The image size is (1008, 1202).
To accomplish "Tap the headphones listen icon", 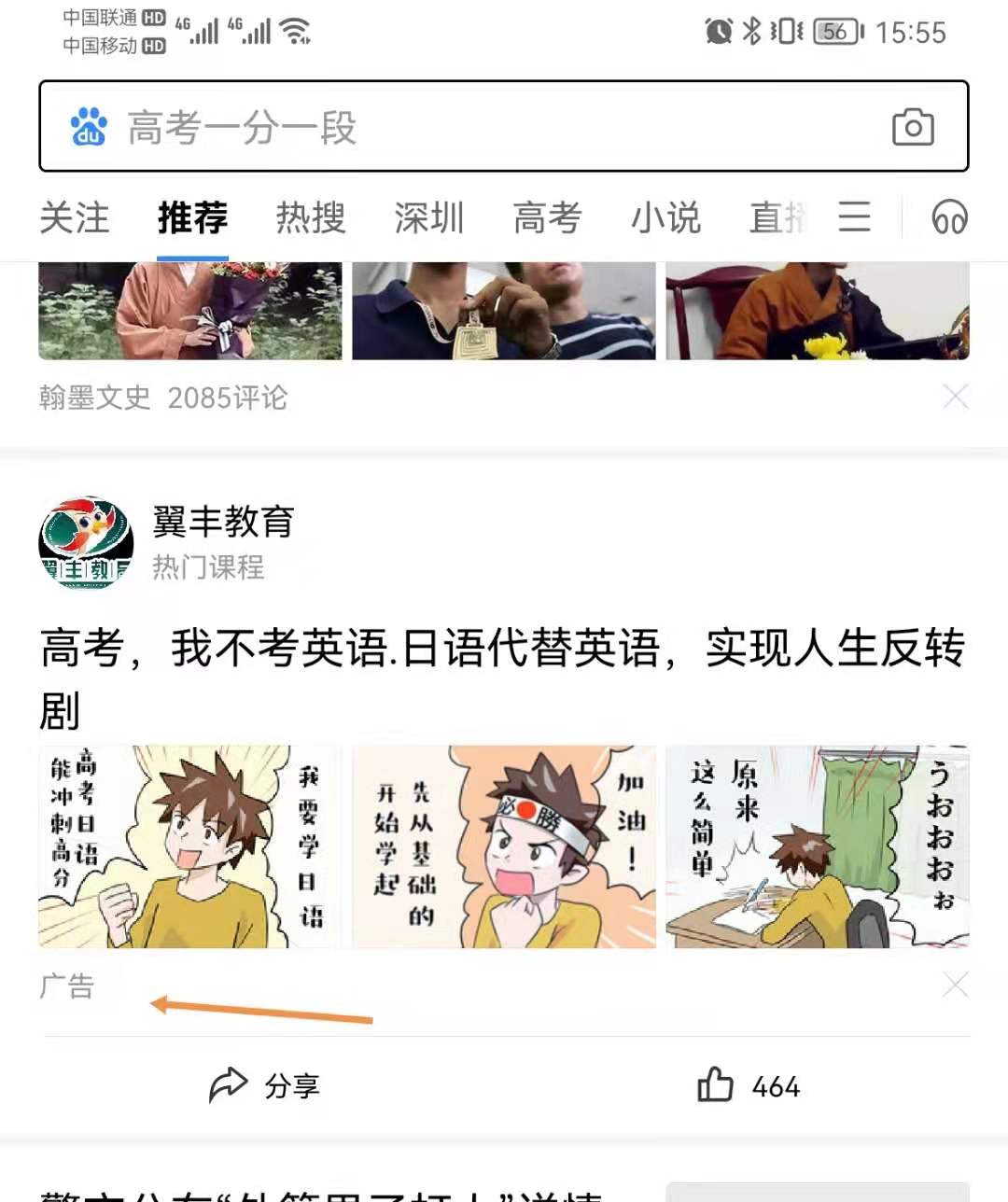I will point(949,218).
